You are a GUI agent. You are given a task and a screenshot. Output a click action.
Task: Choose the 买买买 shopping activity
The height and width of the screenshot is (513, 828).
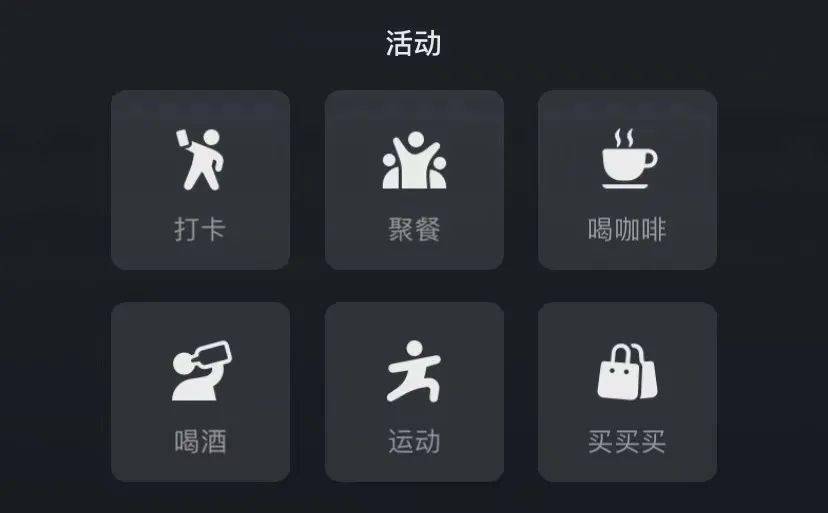pos(627,392)
